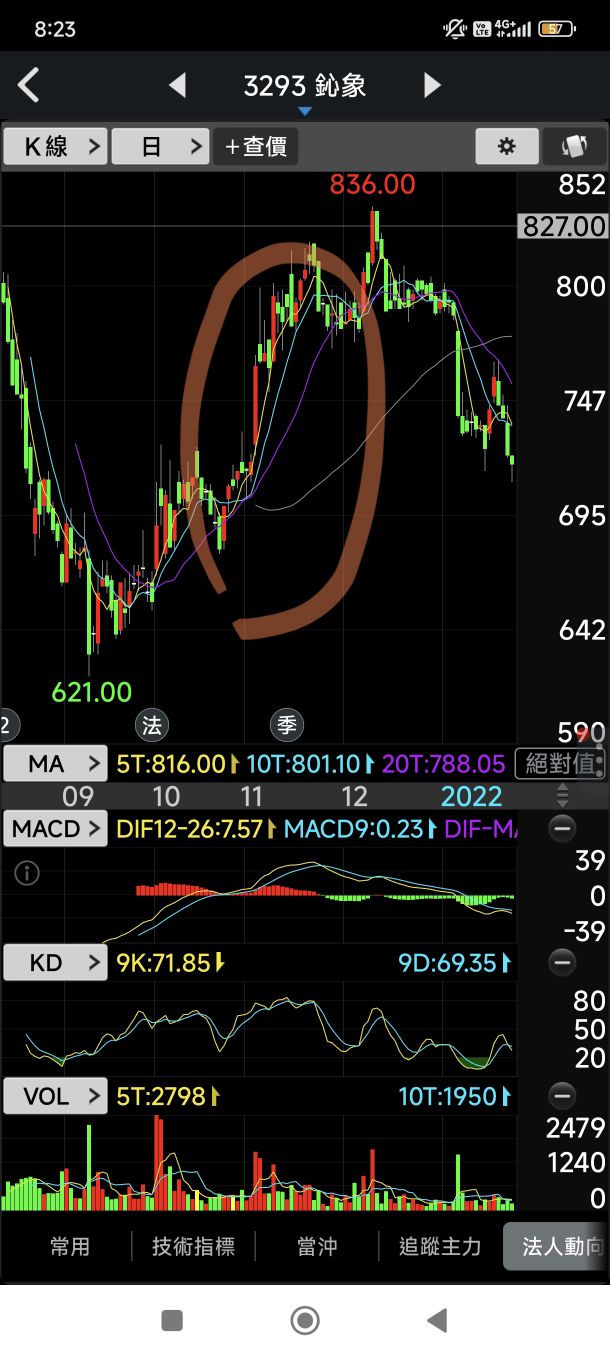Open the KD indicator selector
Screen dimensions: 610x1356
click(55, 963)
